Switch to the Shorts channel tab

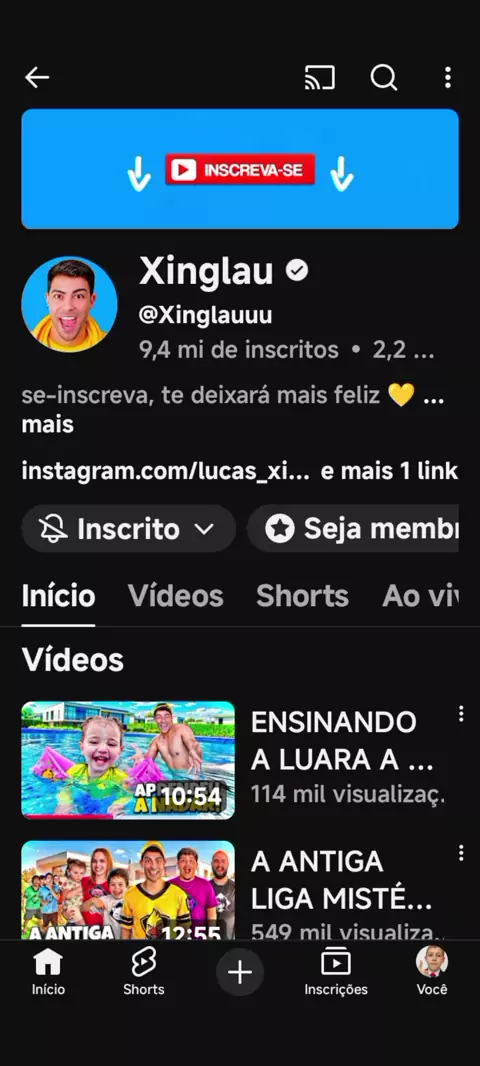(x=302, y=596)
